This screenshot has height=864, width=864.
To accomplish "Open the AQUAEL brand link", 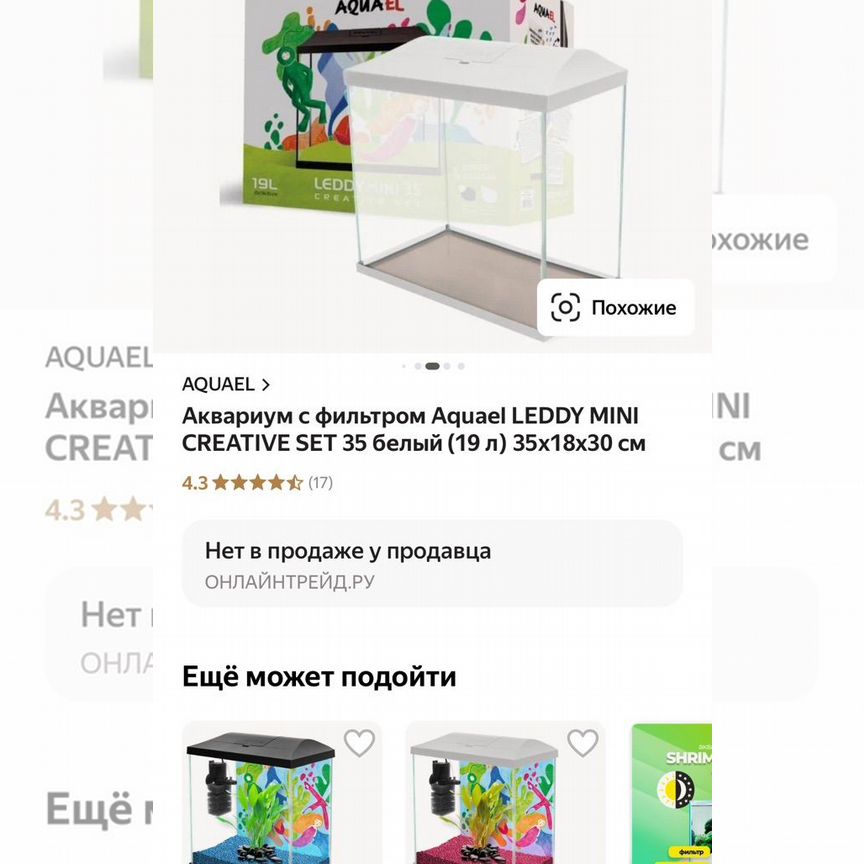I will (x=226, y=384).
